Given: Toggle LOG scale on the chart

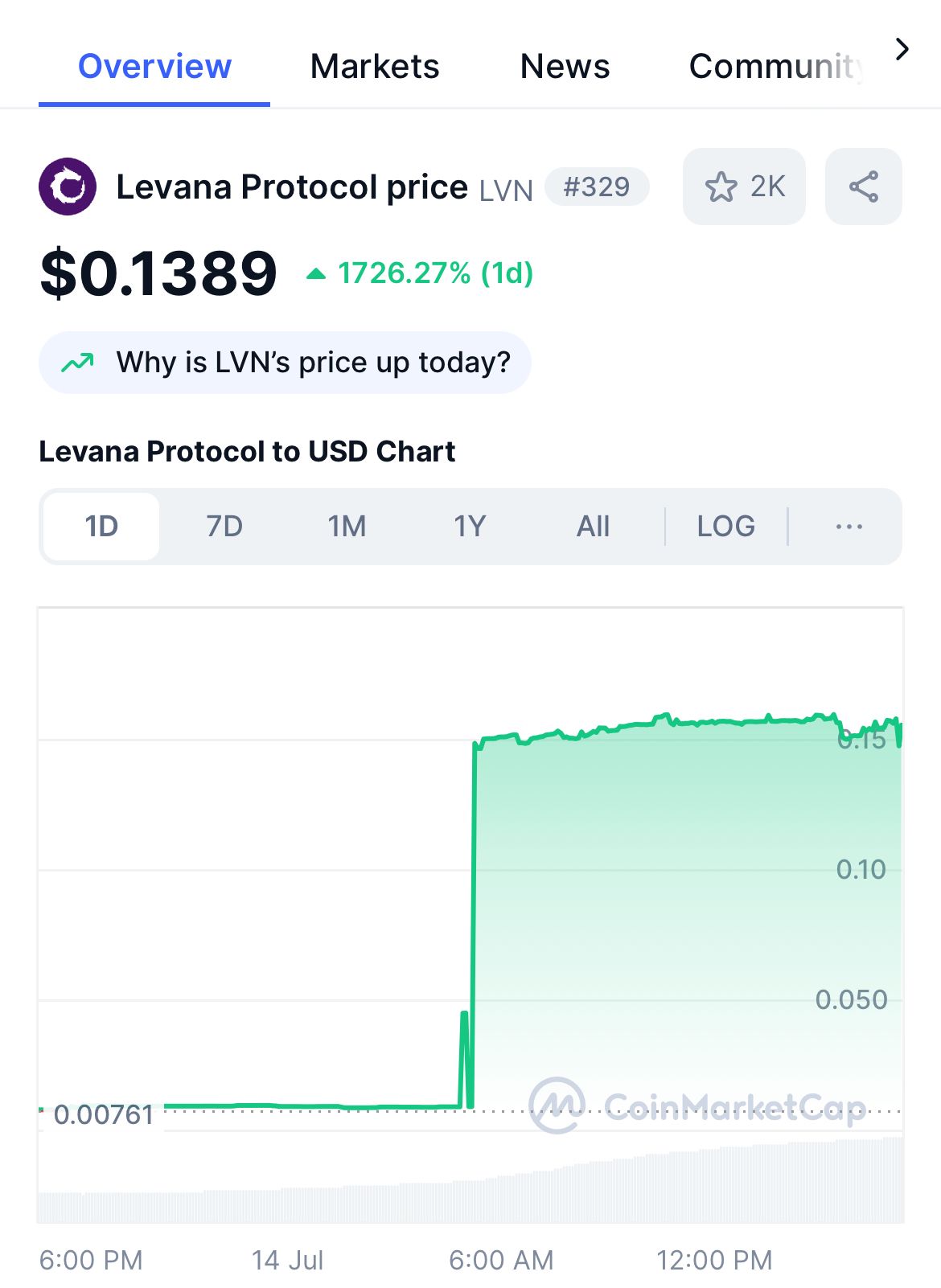Looking at the screenshot, I should [725, 527].
